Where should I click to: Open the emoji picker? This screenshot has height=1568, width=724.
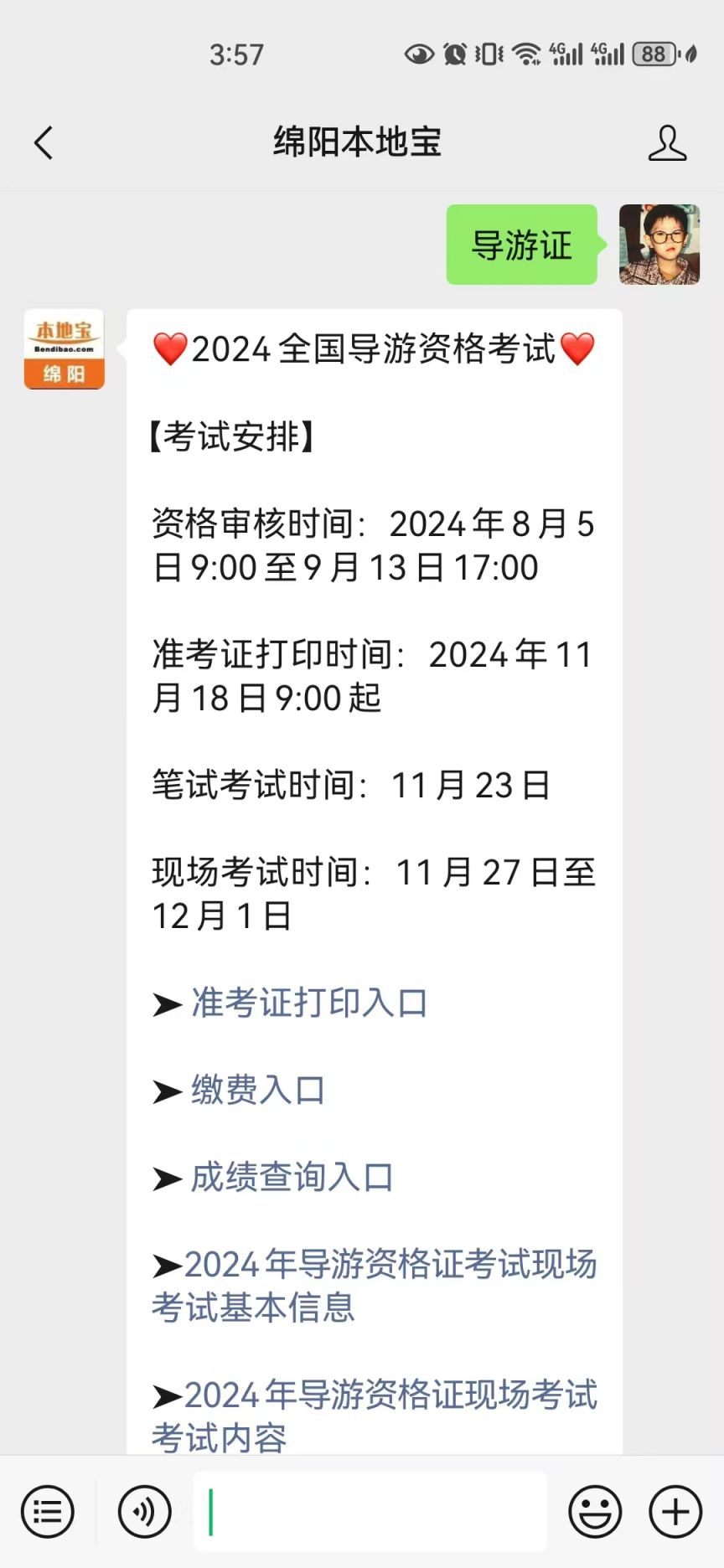tap(595, 1512)
